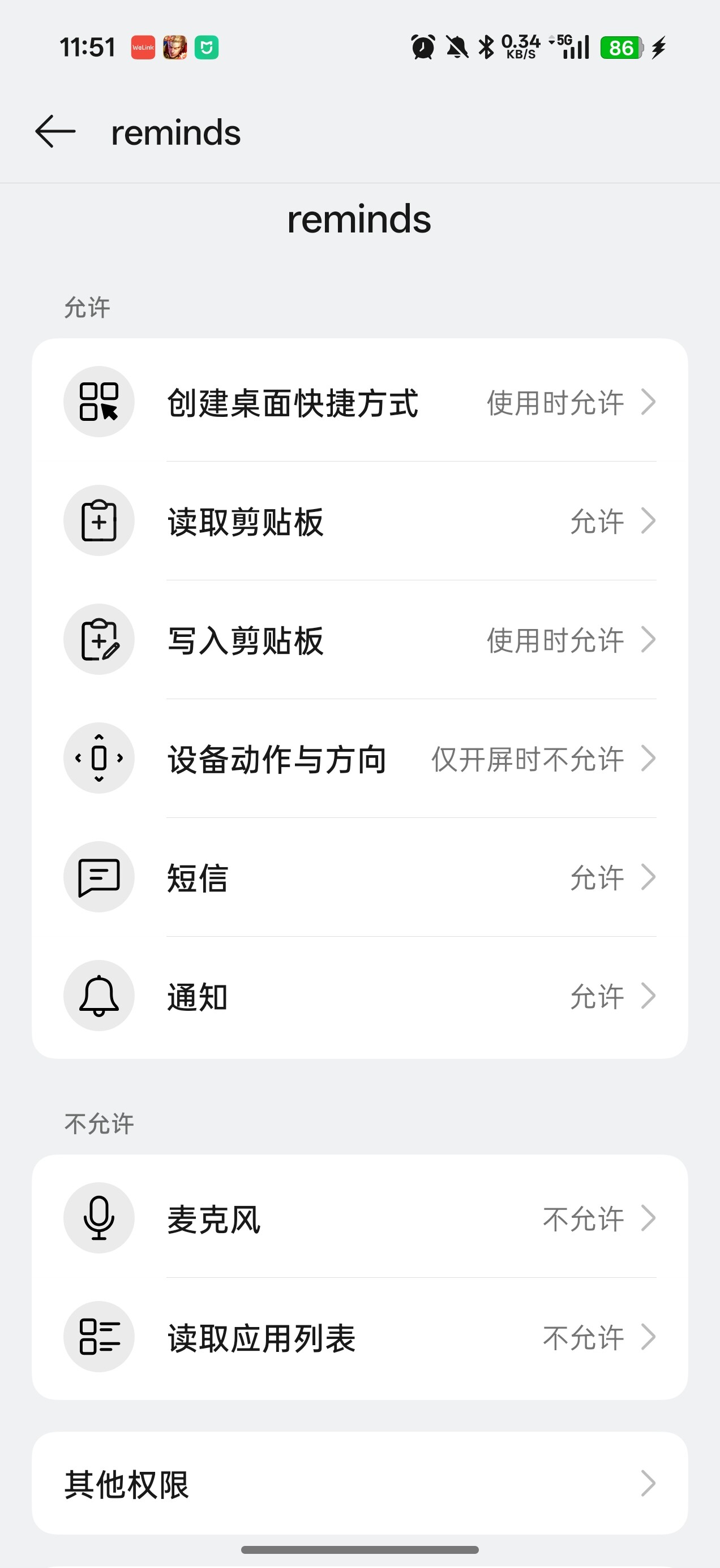This screenshot has height=1568, width=720.
Task: Open 通知 permission settings
Action: pos(359,997)
